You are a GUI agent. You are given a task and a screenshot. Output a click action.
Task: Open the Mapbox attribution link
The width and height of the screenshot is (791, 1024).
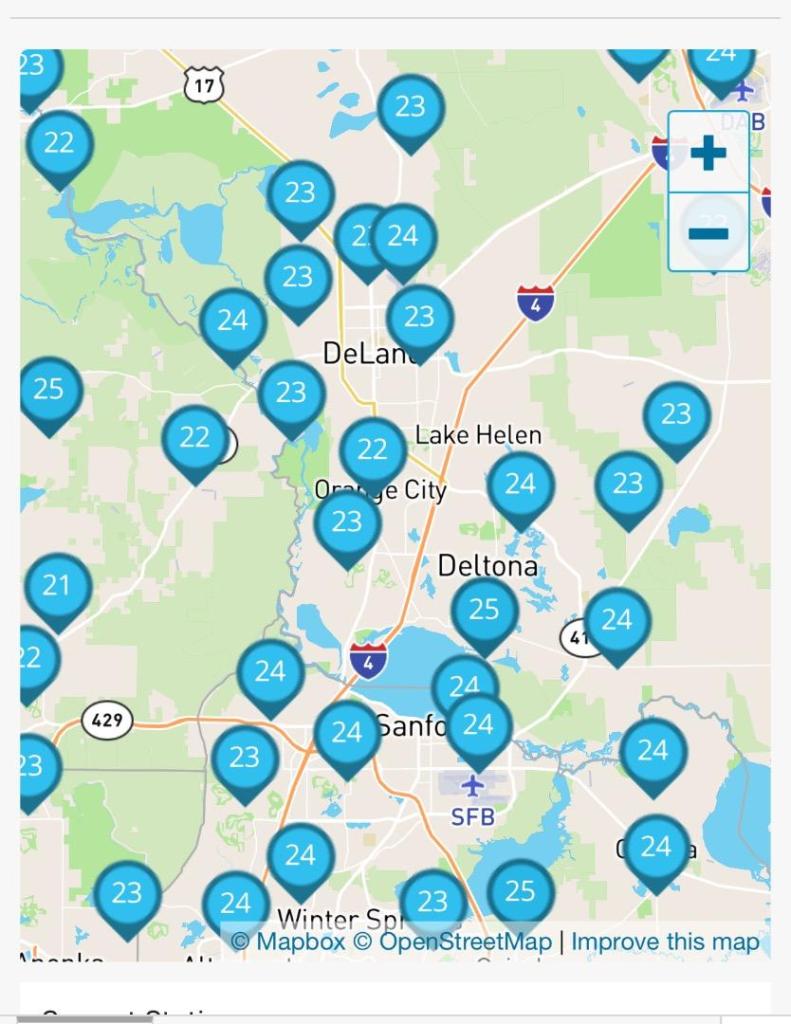click(288, 942)
